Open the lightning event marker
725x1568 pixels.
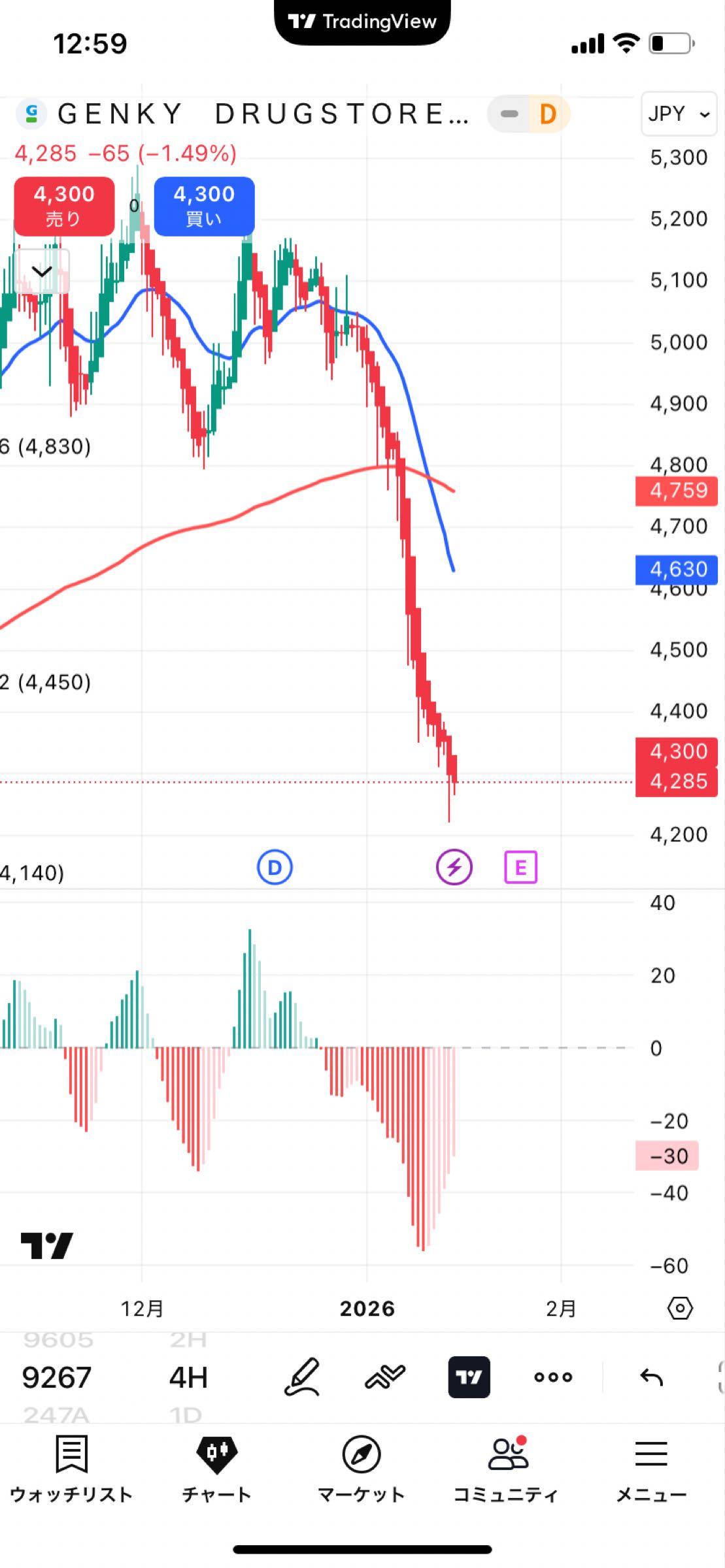[454, 868]
